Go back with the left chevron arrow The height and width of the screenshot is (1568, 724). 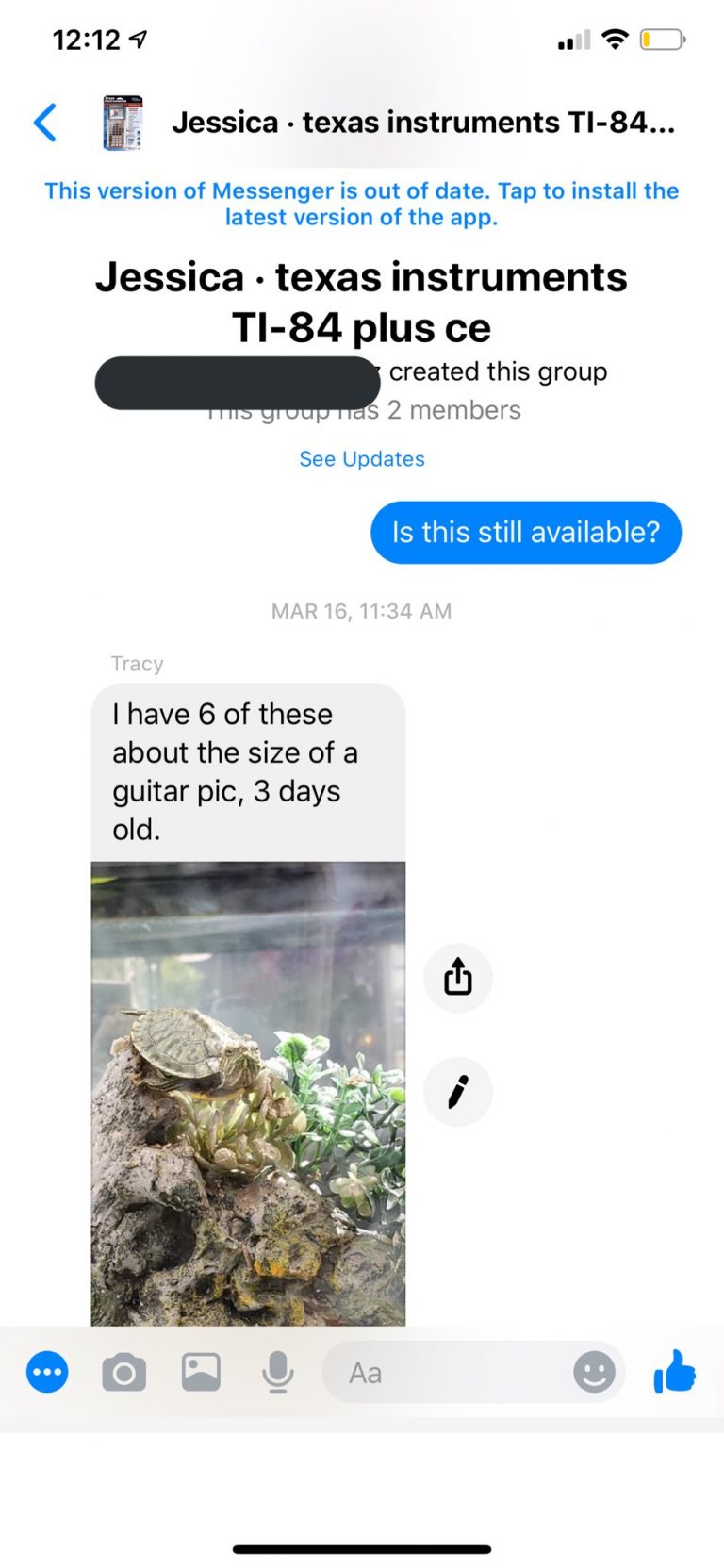click(44, 123)
